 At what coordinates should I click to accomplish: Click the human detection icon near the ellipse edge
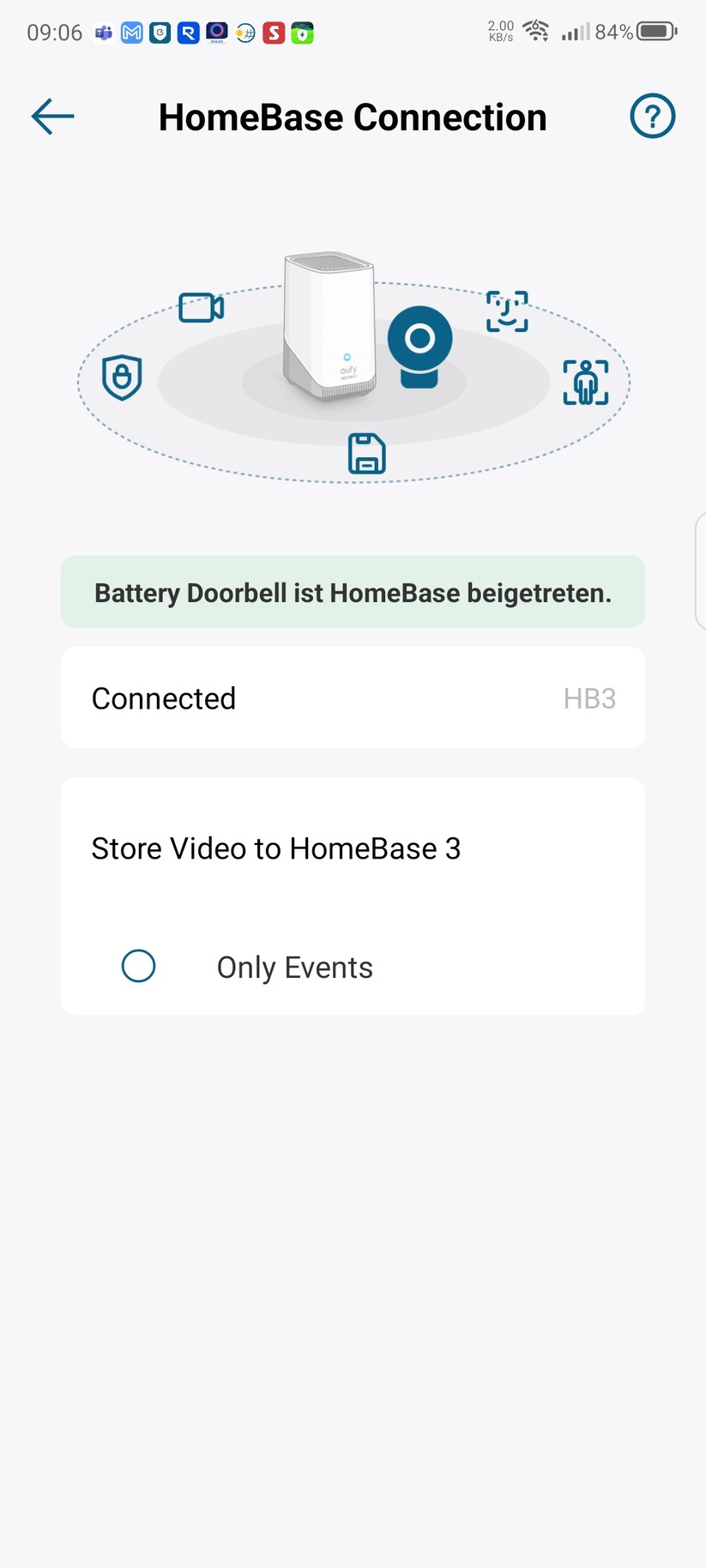point(585,382)
